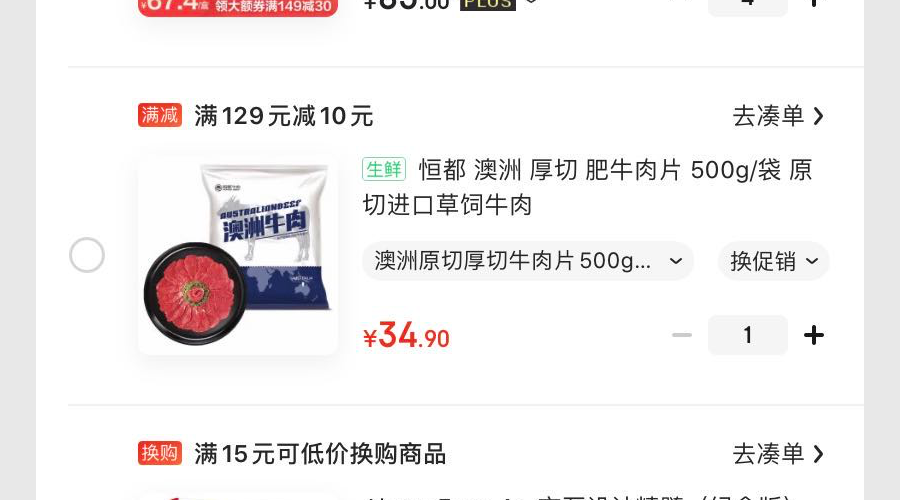Open 恒都 澳洲 厚切 肥牛肉片 product title

click(x=588, y=187)
